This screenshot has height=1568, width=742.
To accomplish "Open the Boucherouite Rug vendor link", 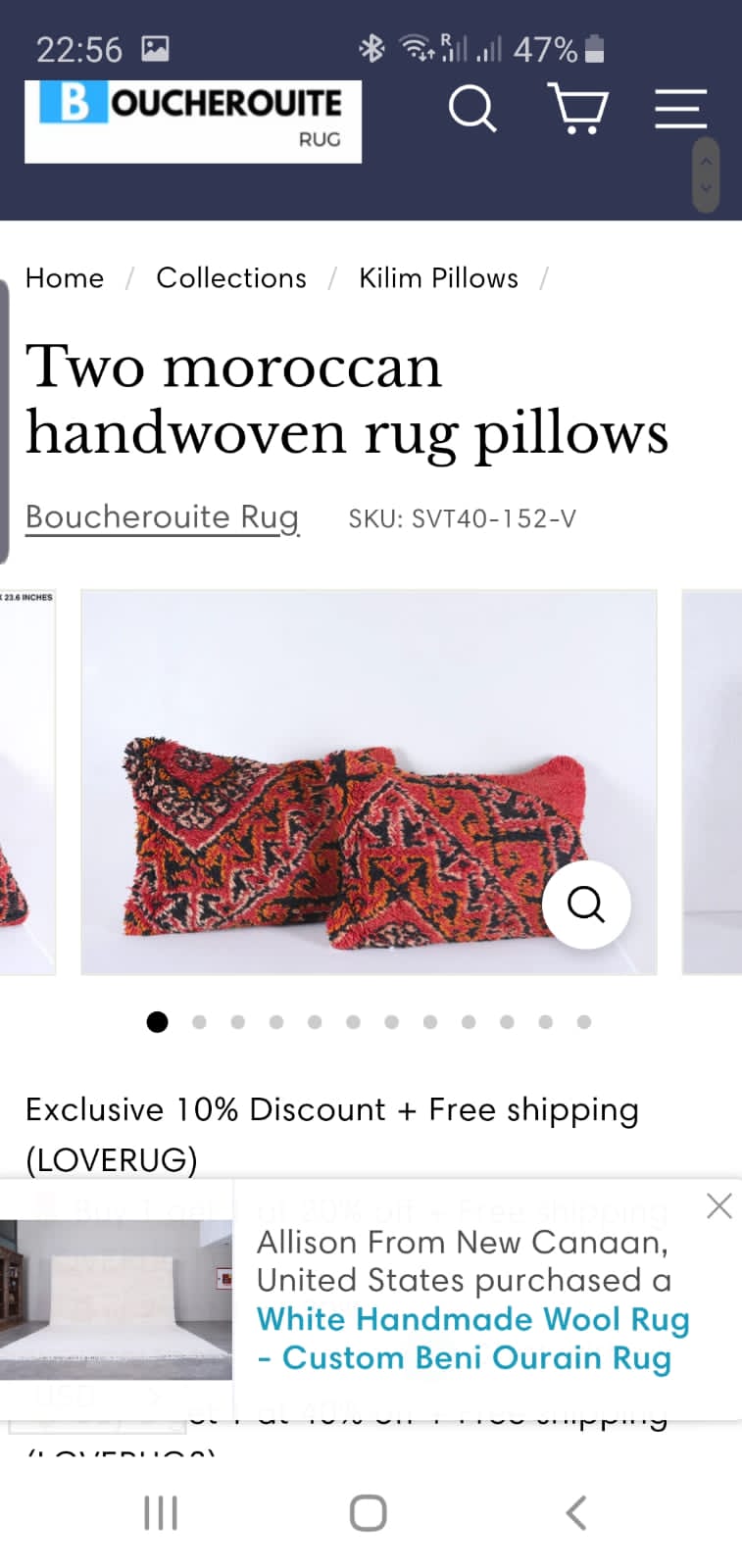I will pyautogui.click(x=162, y=516).
